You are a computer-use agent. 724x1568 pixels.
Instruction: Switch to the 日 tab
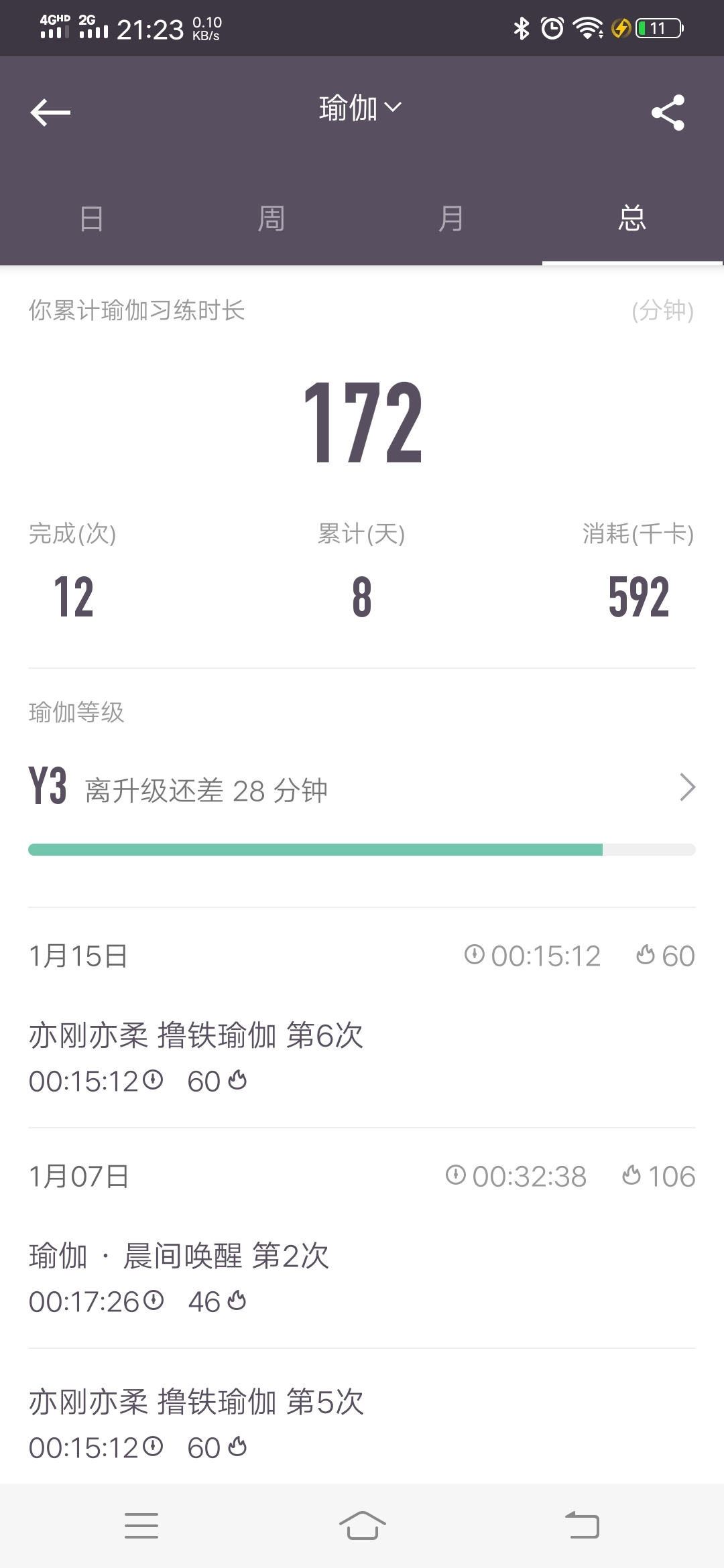point(91,218)
